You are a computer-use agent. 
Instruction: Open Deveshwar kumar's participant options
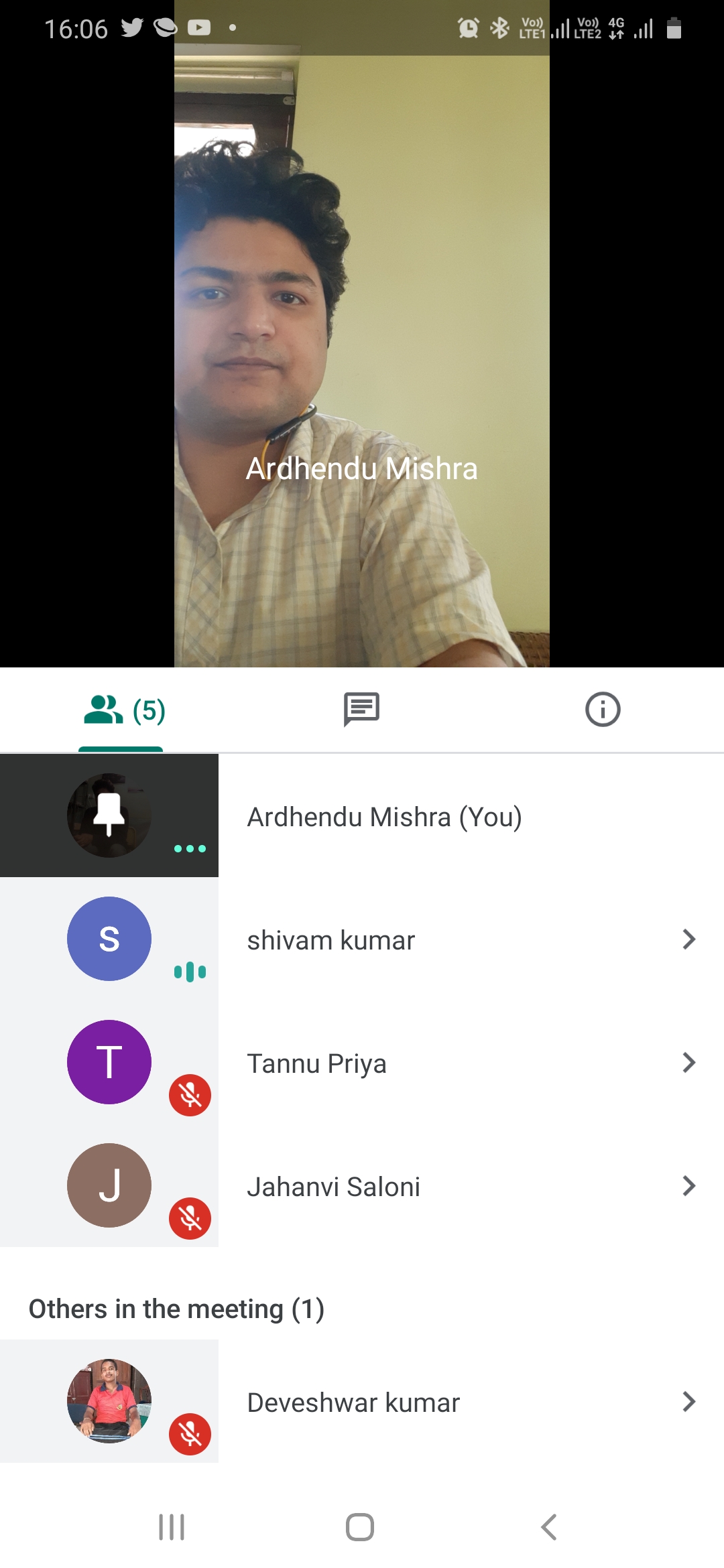[688, 1402]
